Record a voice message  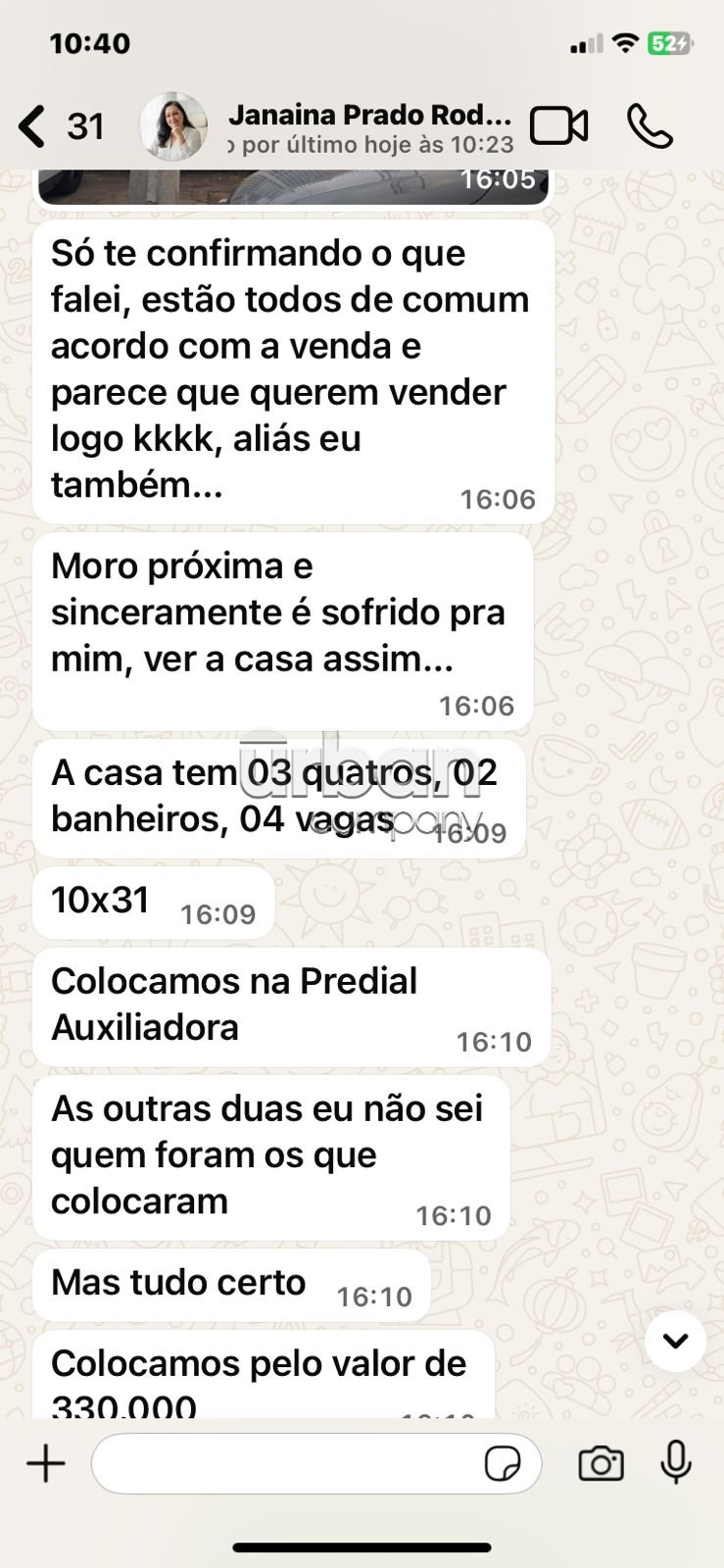[676, 1464]
